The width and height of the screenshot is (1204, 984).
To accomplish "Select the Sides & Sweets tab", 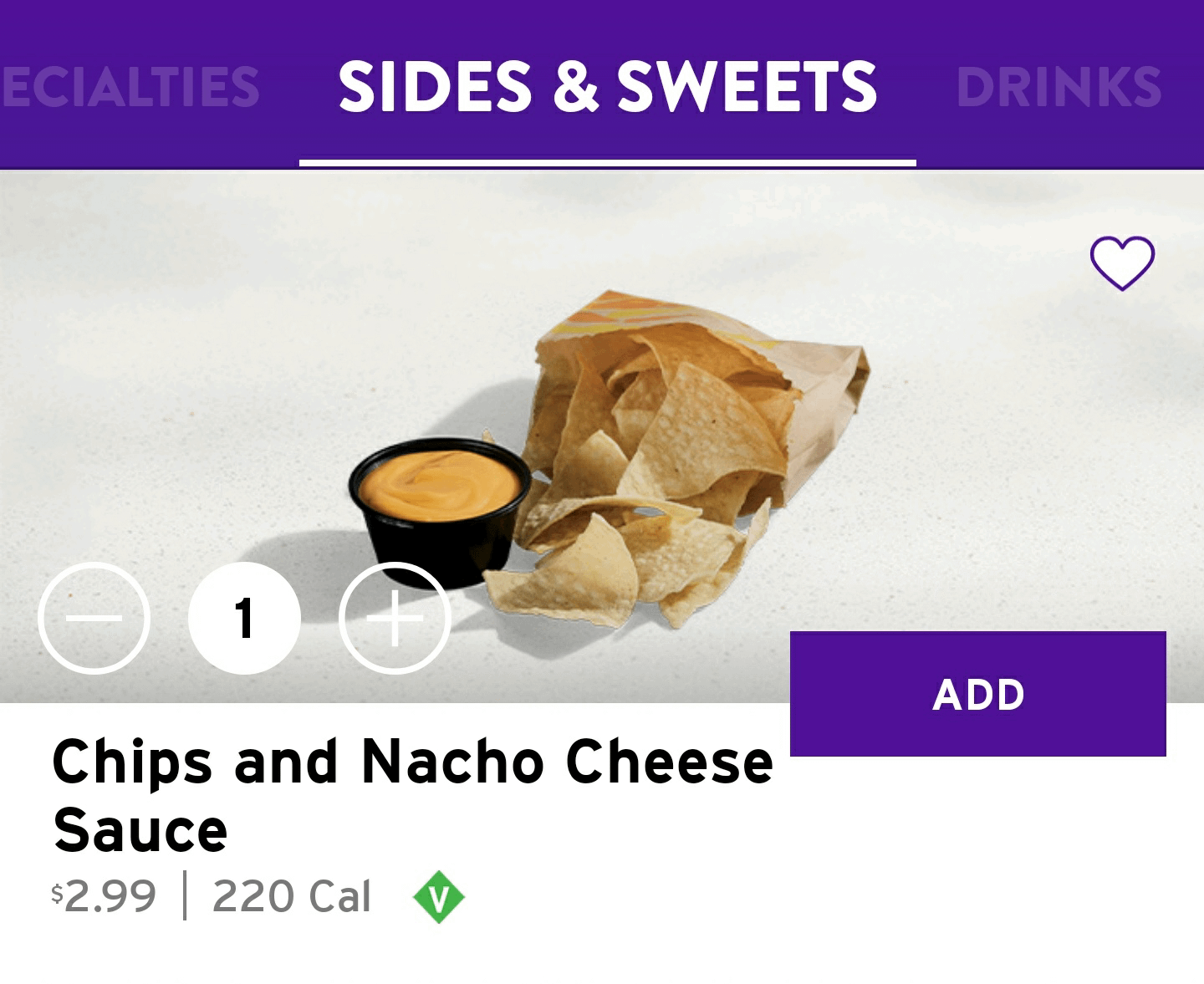I will tap(607, 87).
